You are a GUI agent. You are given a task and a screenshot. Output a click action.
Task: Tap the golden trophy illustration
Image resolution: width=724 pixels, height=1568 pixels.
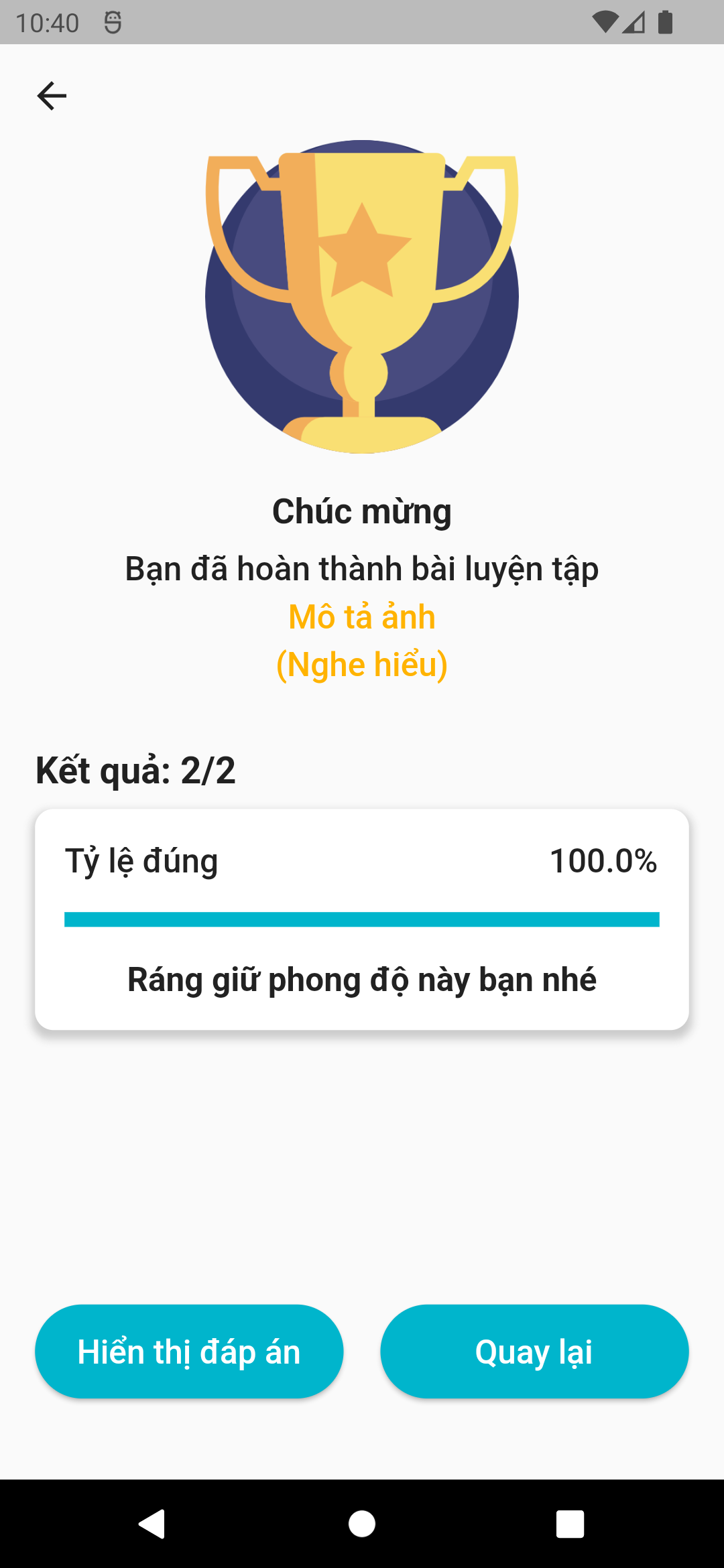click(x=362, y=295)
